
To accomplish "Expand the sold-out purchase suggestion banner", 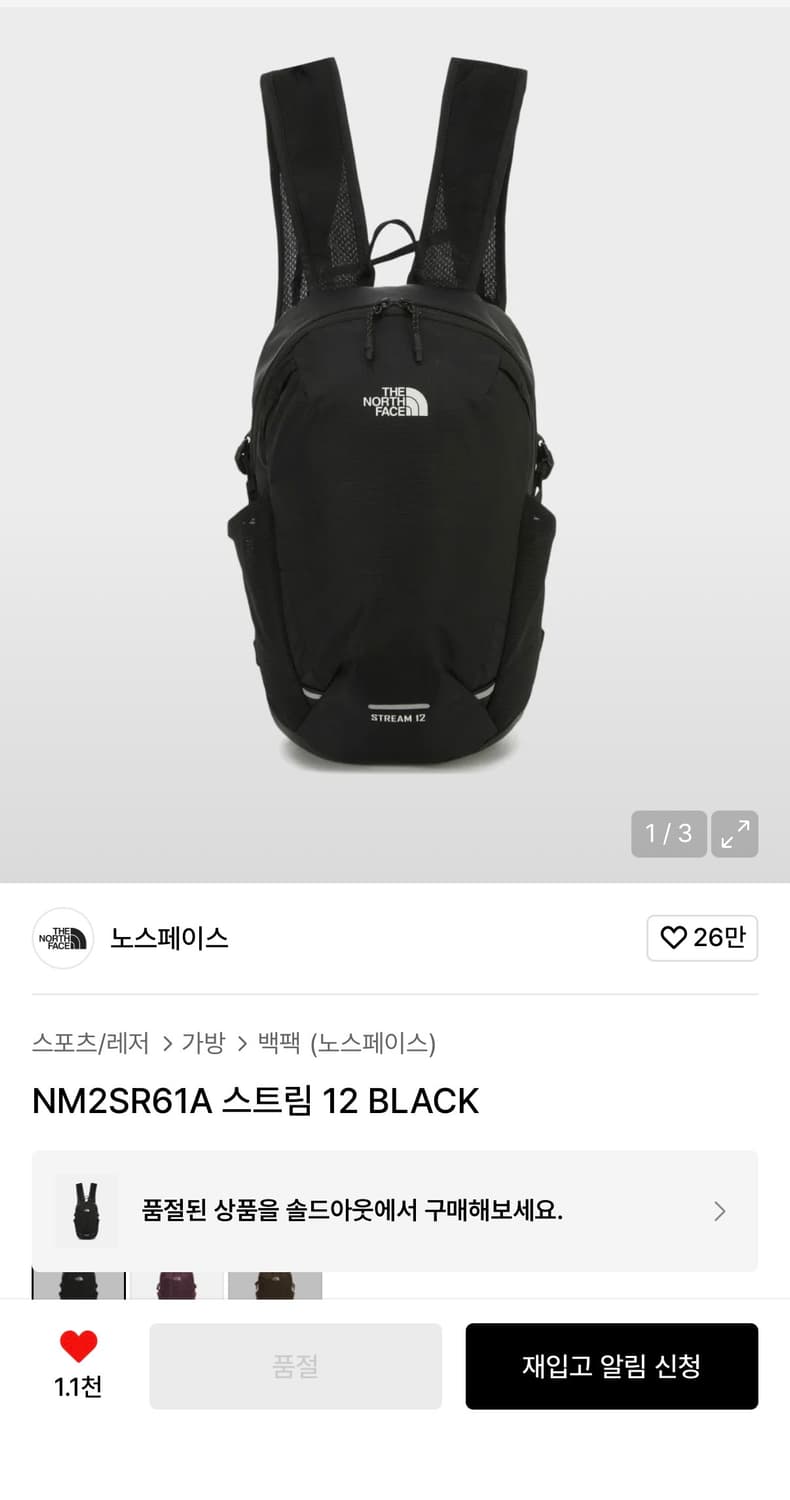I will [395, 1210].
